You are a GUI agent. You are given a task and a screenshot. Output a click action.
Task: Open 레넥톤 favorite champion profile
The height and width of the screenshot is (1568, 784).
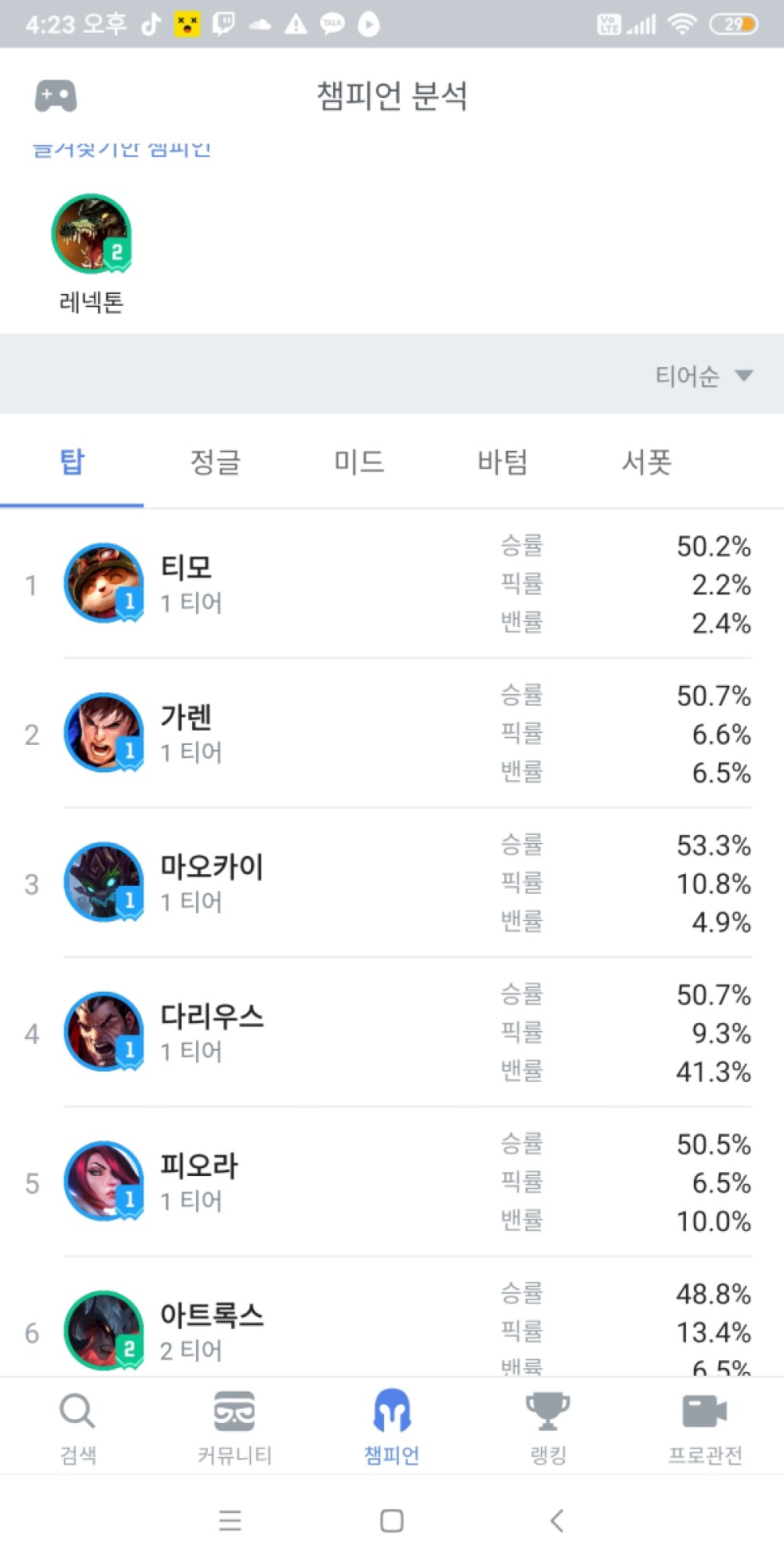(x=91, y=234)
